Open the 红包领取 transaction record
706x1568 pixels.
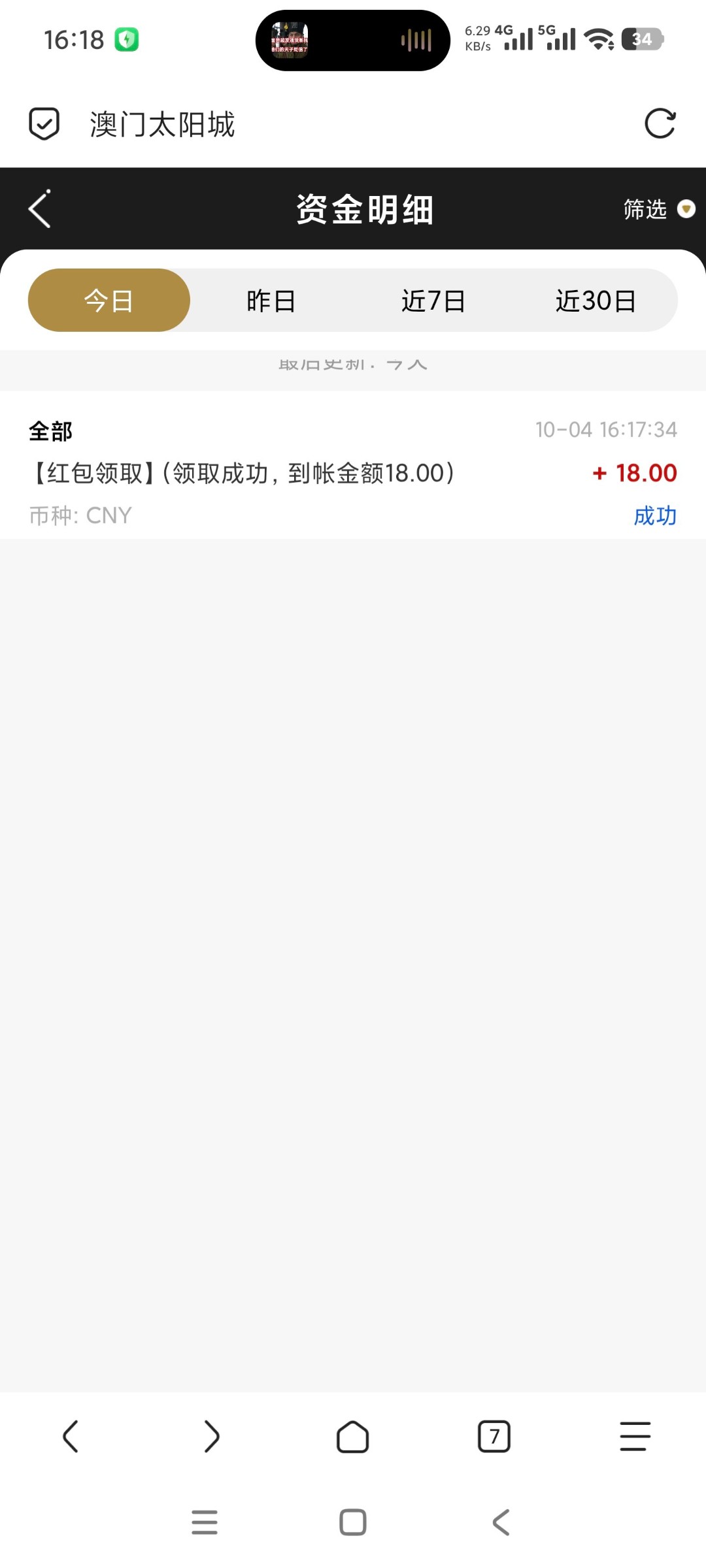(x=353, y=472)
